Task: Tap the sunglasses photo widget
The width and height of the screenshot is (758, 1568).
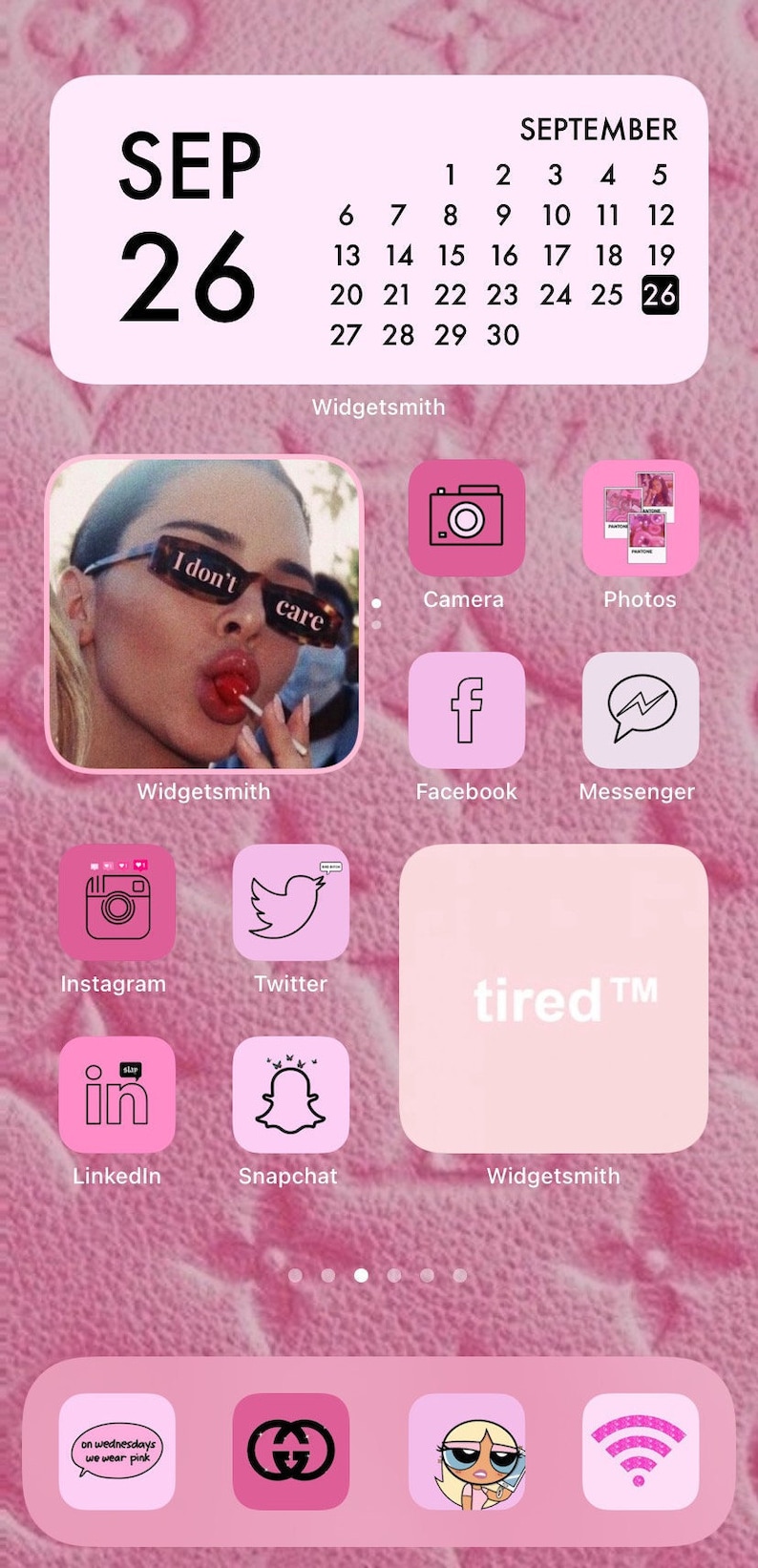Action: (204, 614)
